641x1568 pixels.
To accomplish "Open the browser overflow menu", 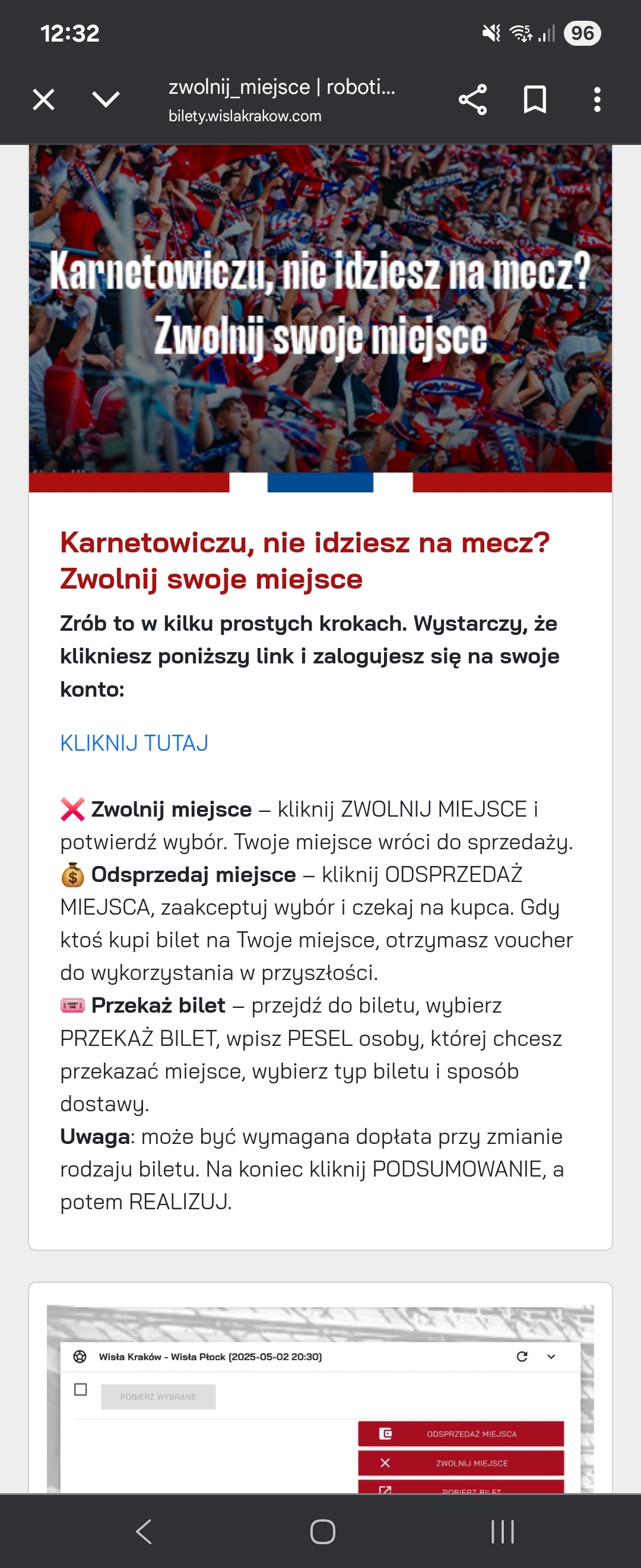I will pyautogui.click(x=596, y=99).
